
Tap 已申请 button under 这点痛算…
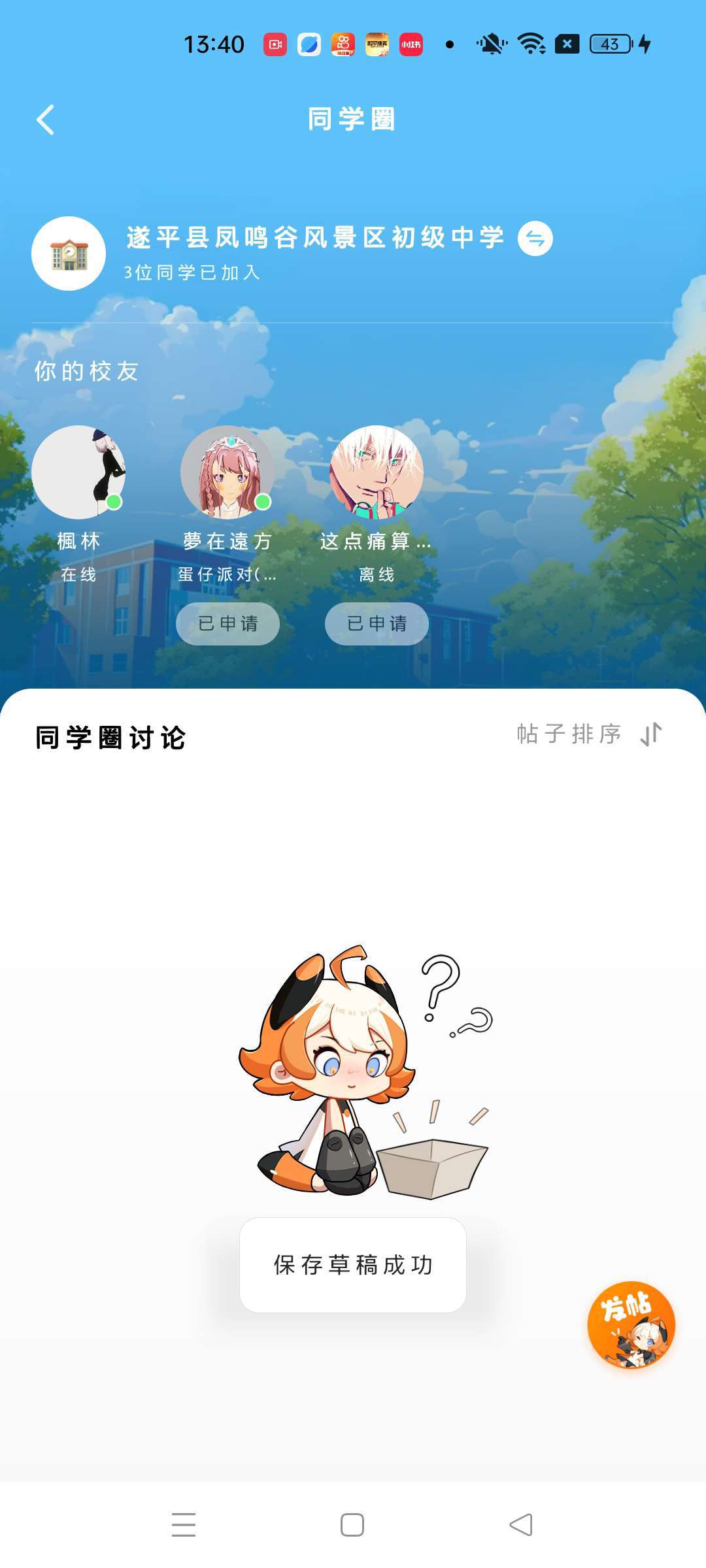(377, 624)
